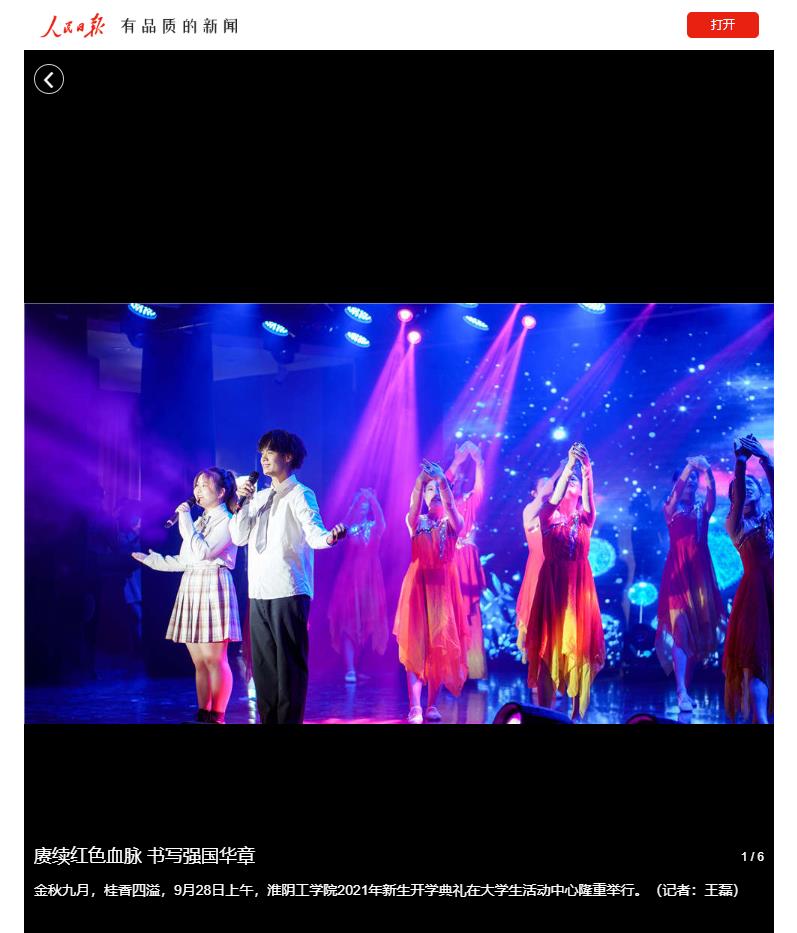Tap the back arrow in the gallery
Screen dimensions: 797x933
[x=49, y=79]
